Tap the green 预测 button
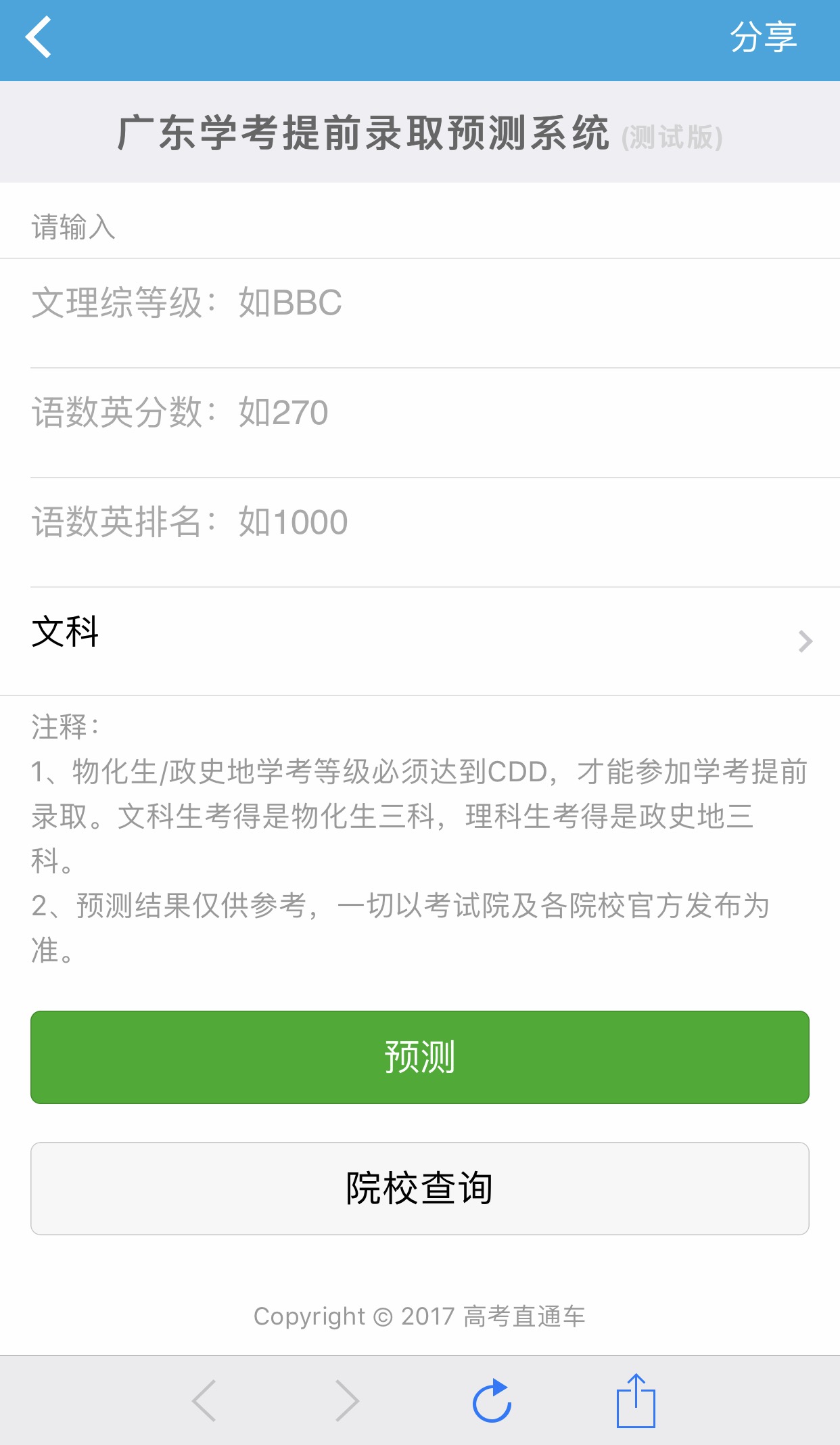 click(x=419, y=1057)
